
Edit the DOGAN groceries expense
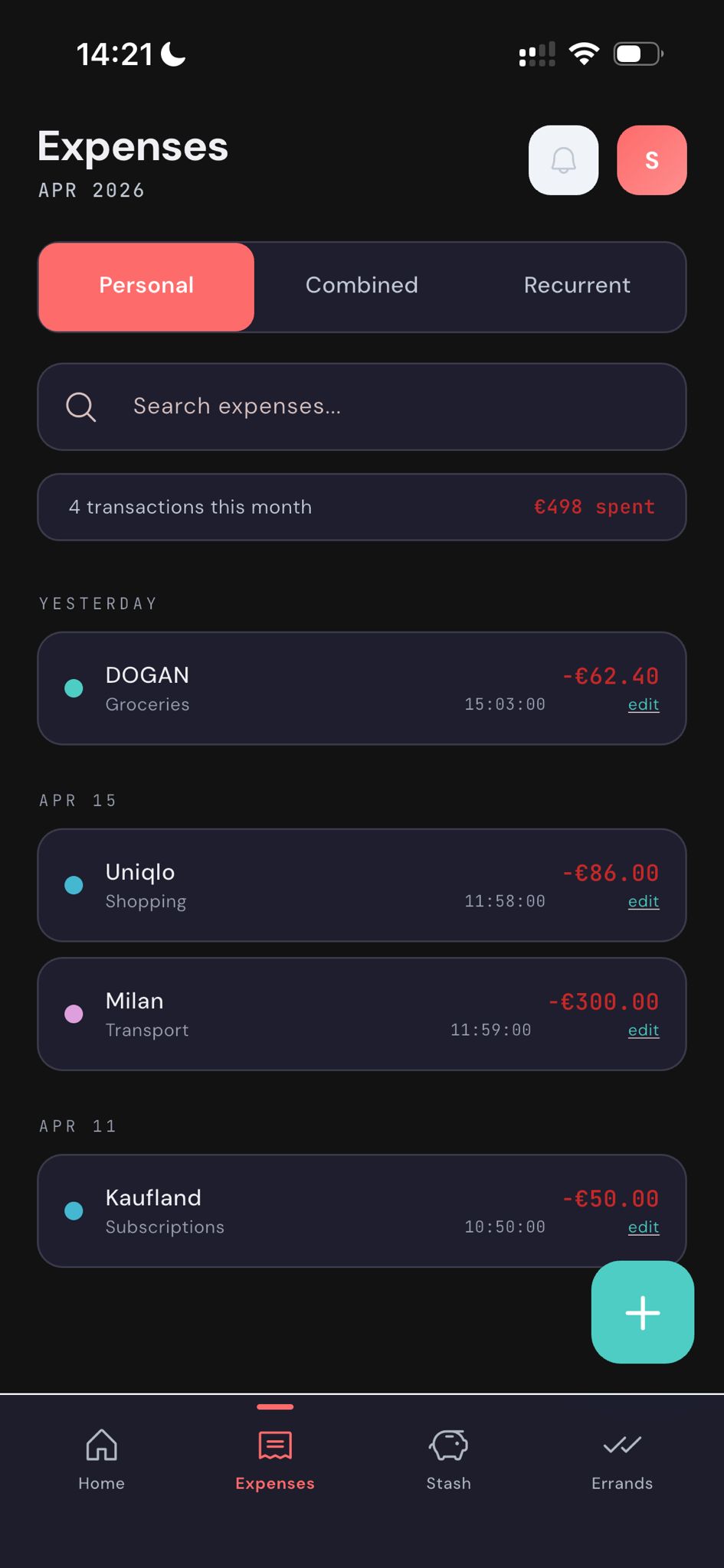643,704
